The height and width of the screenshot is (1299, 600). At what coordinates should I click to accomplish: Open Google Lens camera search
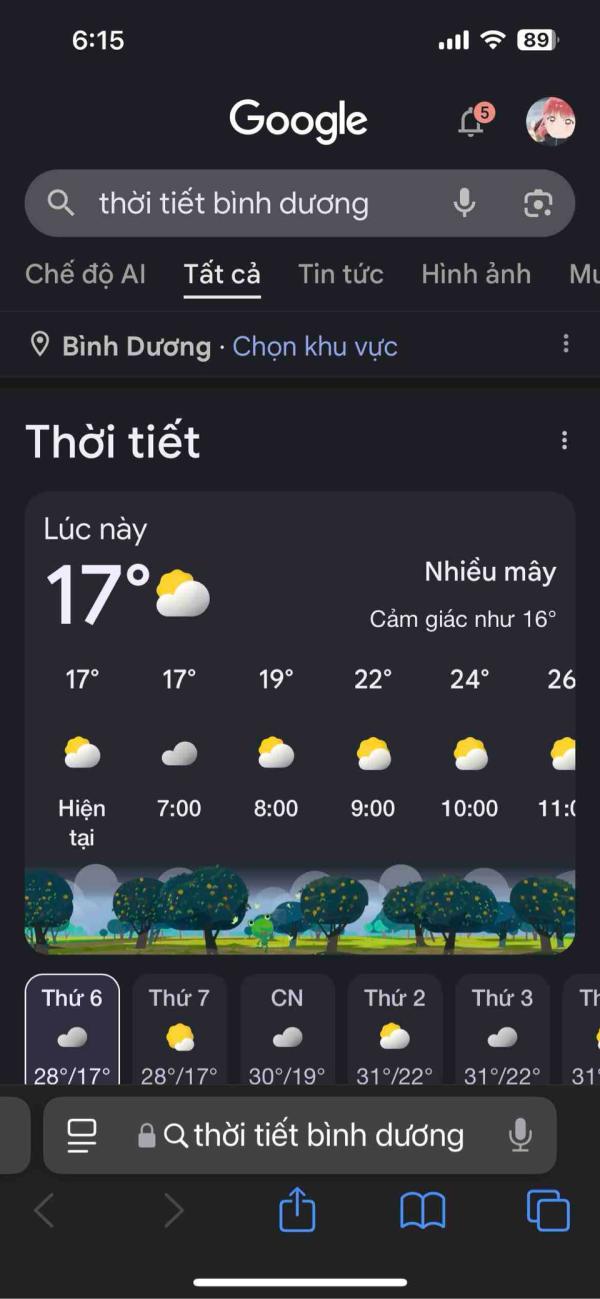pyautogui.click(x=538, y=204)
